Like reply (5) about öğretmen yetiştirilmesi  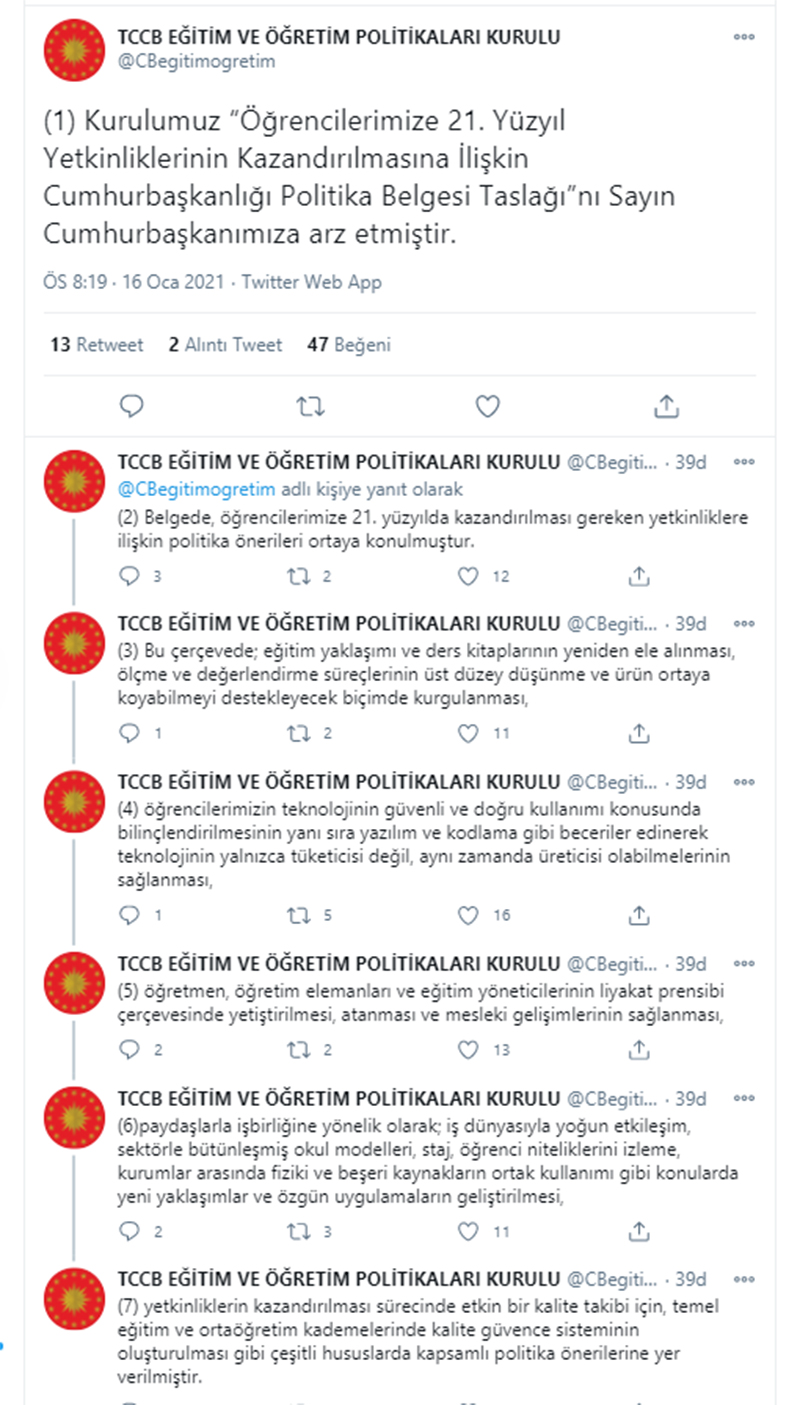[469, 1050]
